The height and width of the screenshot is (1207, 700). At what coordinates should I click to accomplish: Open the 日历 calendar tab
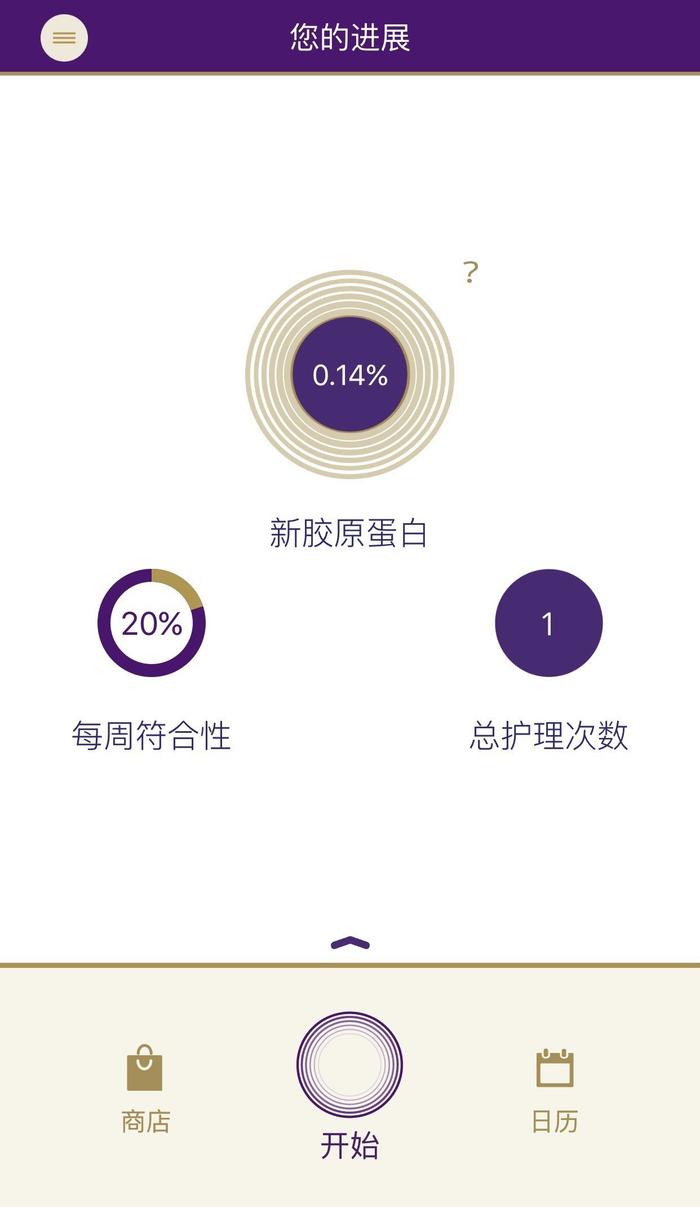554,1088
